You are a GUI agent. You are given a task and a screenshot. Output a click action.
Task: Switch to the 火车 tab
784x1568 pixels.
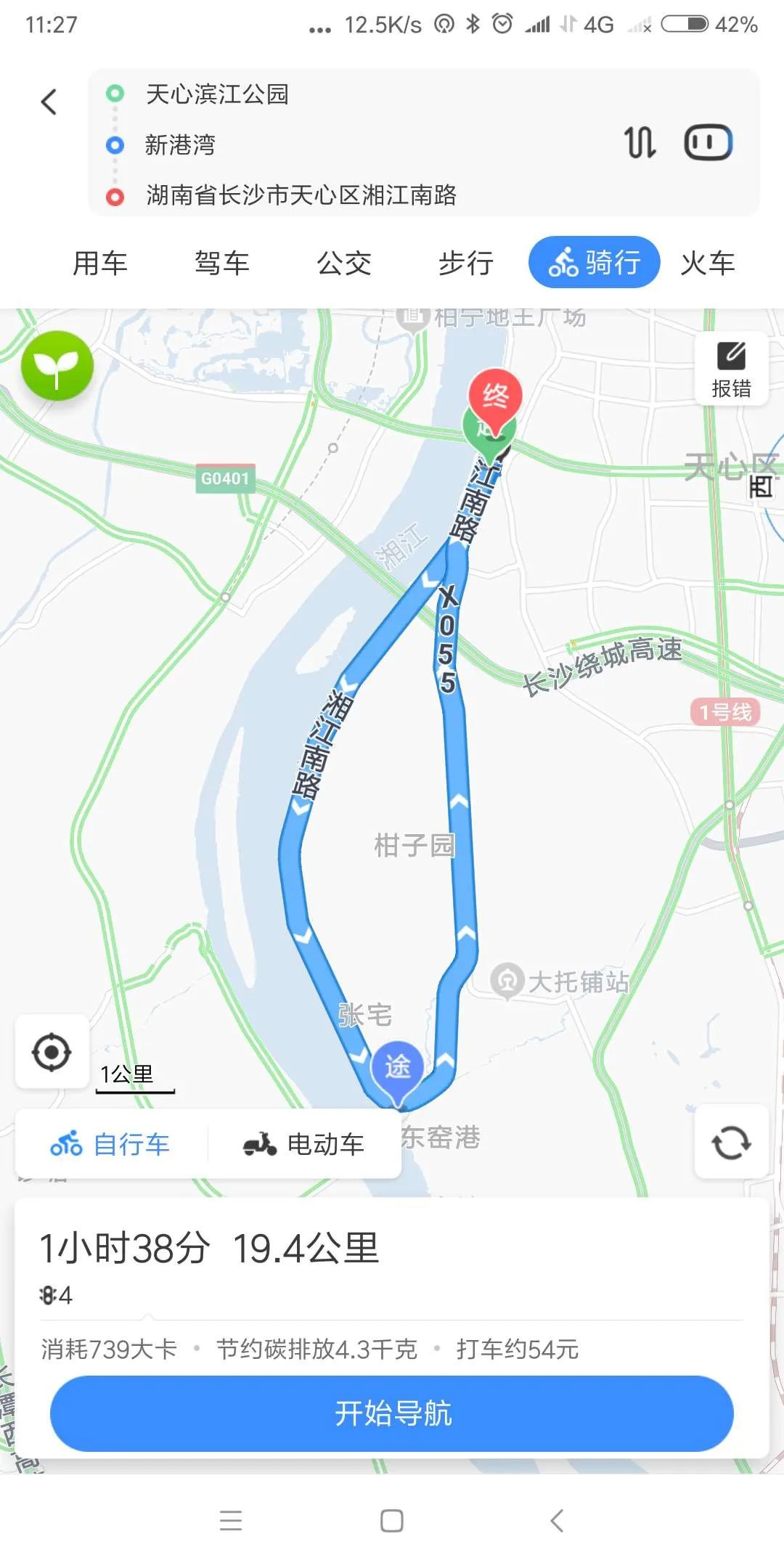[x=708, y=263]
